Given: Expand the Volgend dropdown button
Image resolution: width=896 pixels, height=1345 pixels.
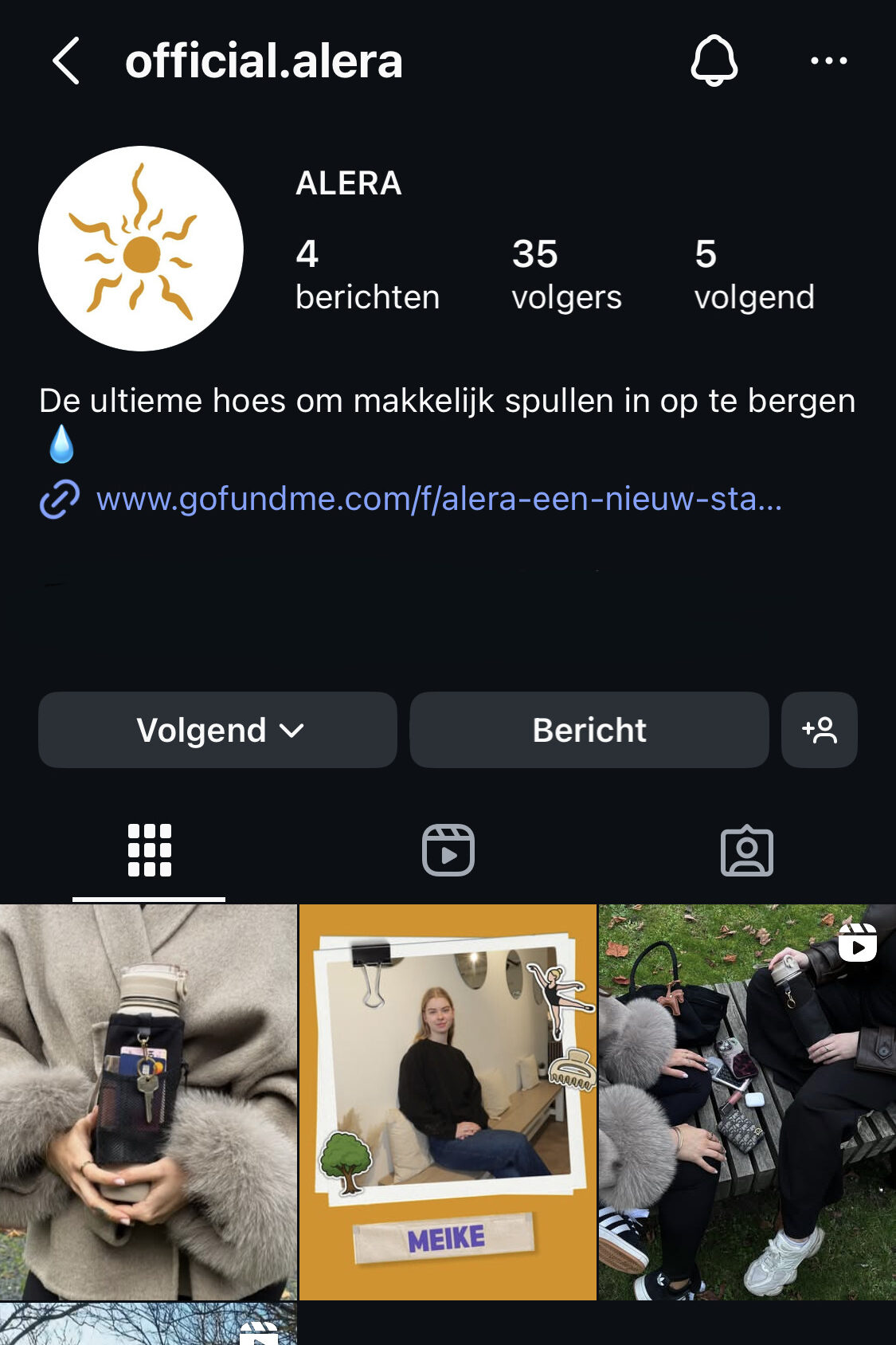Looking at the screenshot, I should tap(217, 730).
